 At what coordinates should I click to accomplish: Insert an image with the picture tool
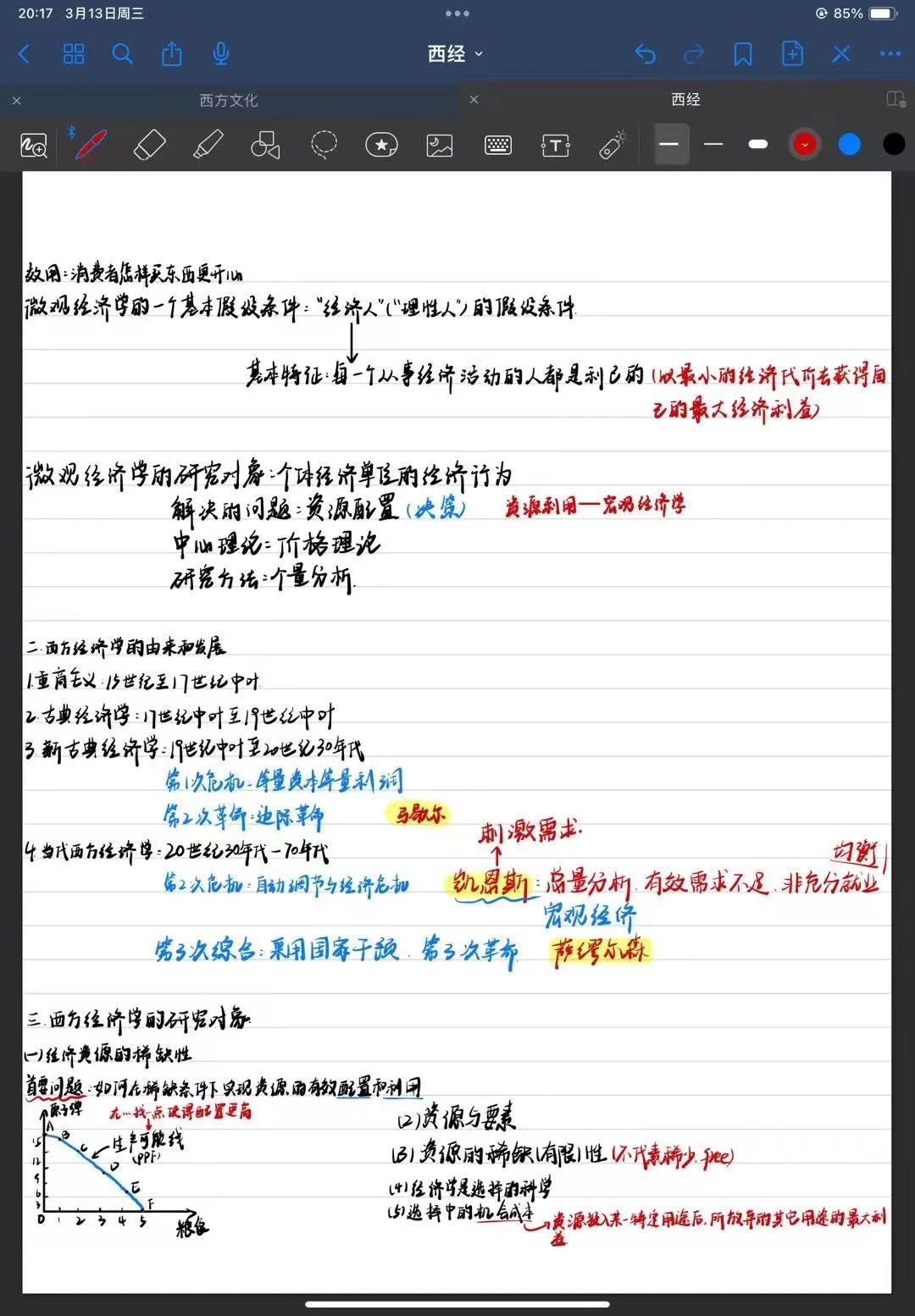tap(439, 146)
